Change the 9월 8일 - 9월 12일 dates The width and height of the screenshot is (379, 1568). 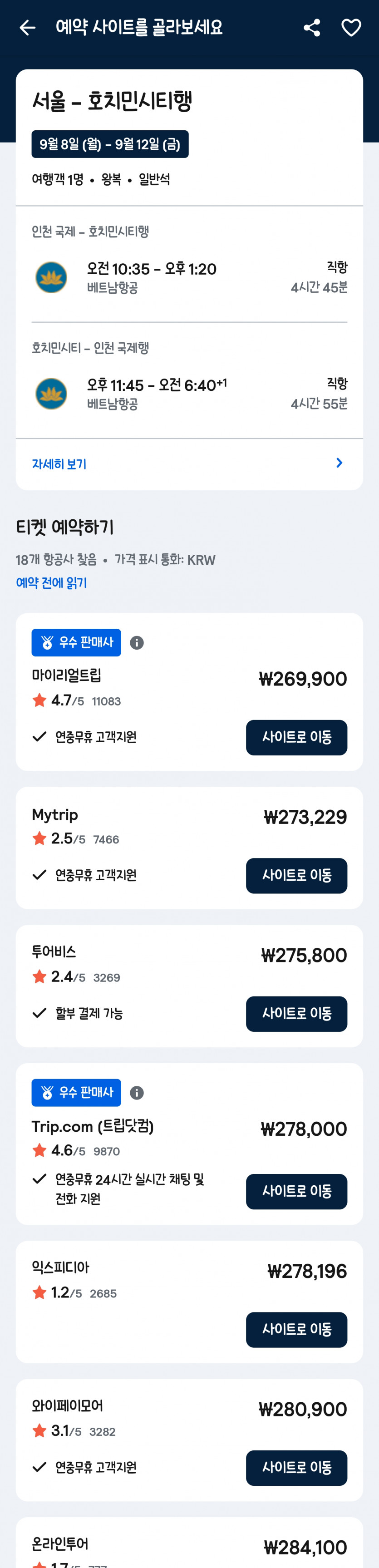coord(110,144)
